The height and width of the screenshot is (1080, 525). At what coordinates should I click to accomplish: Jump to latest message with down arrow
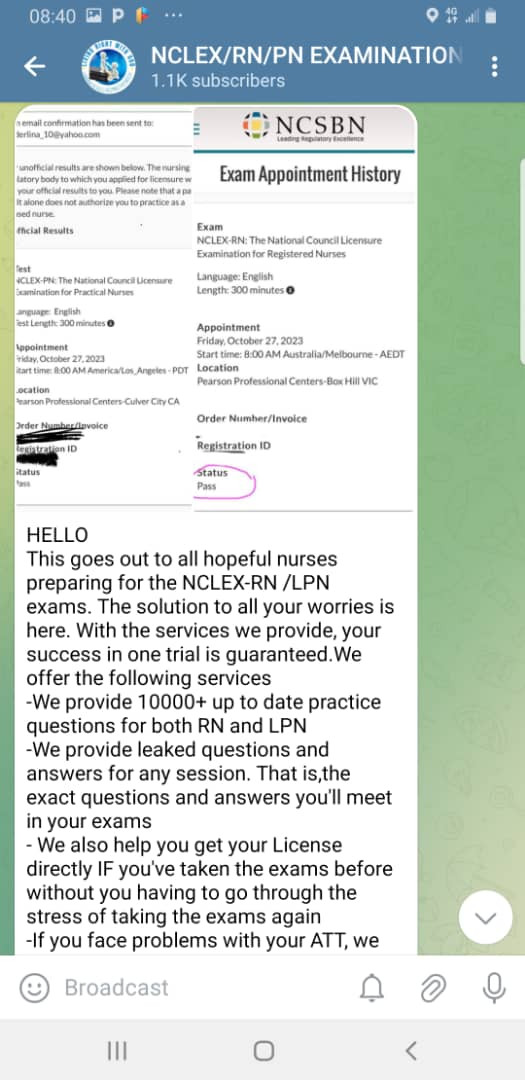pos(486,917)
